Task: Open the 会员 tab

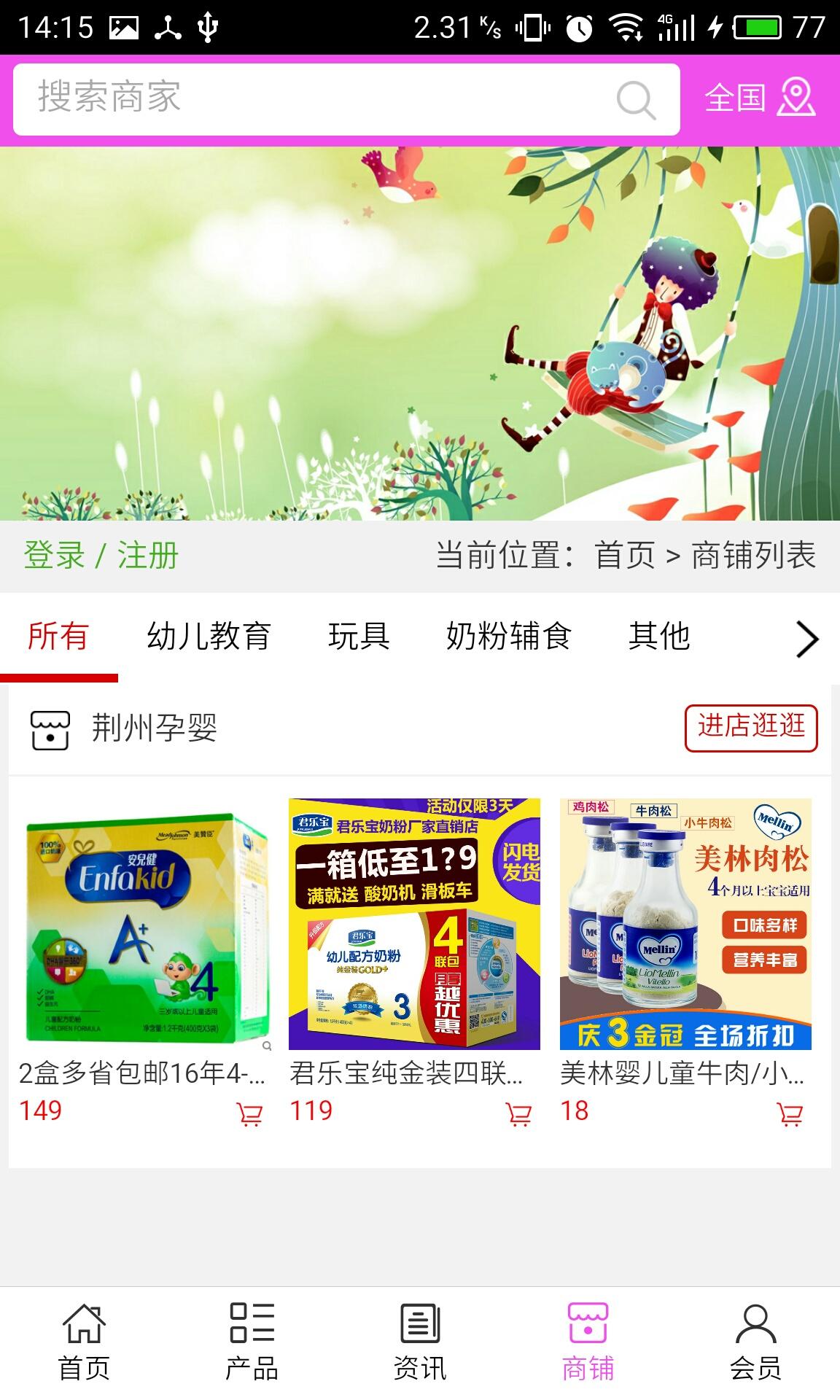Action: pyautogui.click(x=755, y=1343)
